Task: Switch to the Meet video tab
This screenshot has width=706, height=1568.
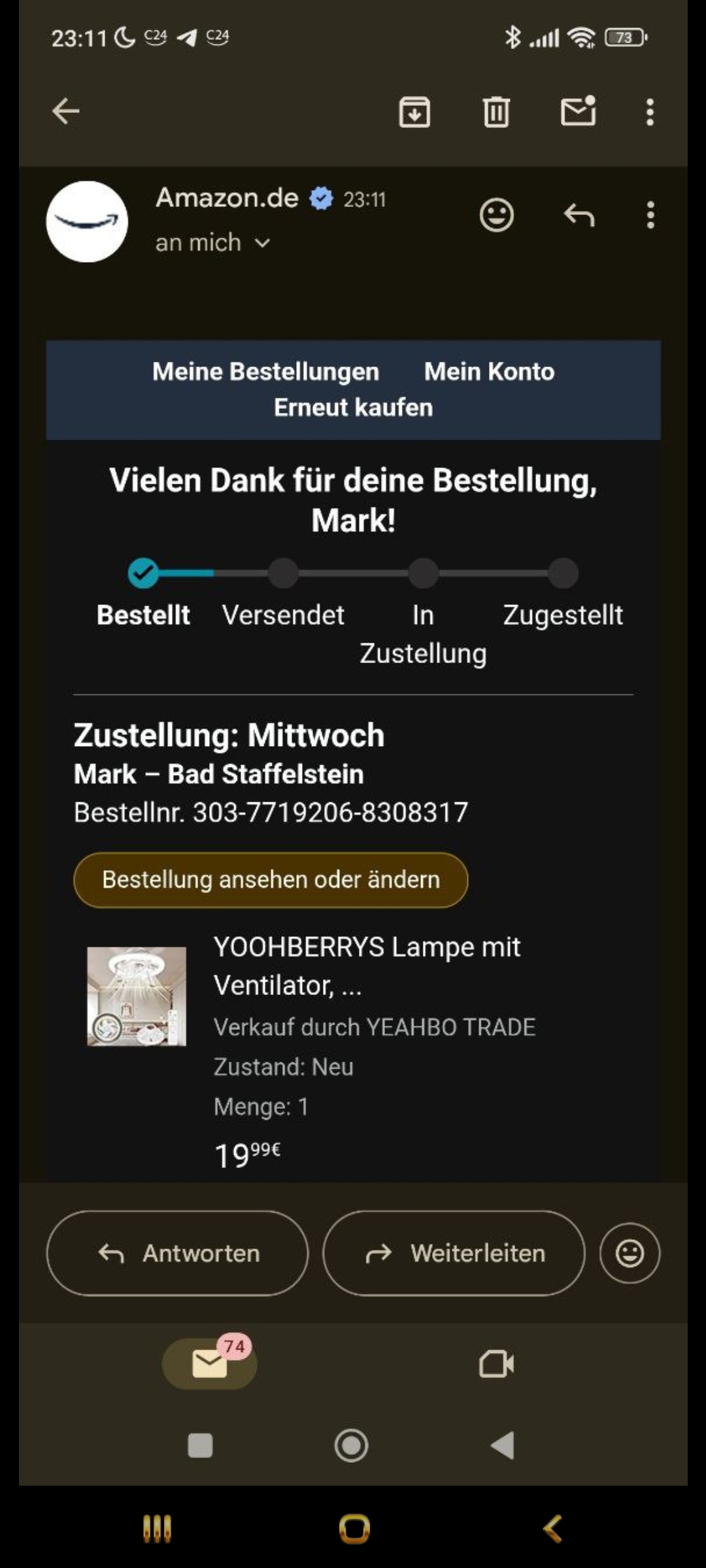Action: click(x=496, y=1364)
